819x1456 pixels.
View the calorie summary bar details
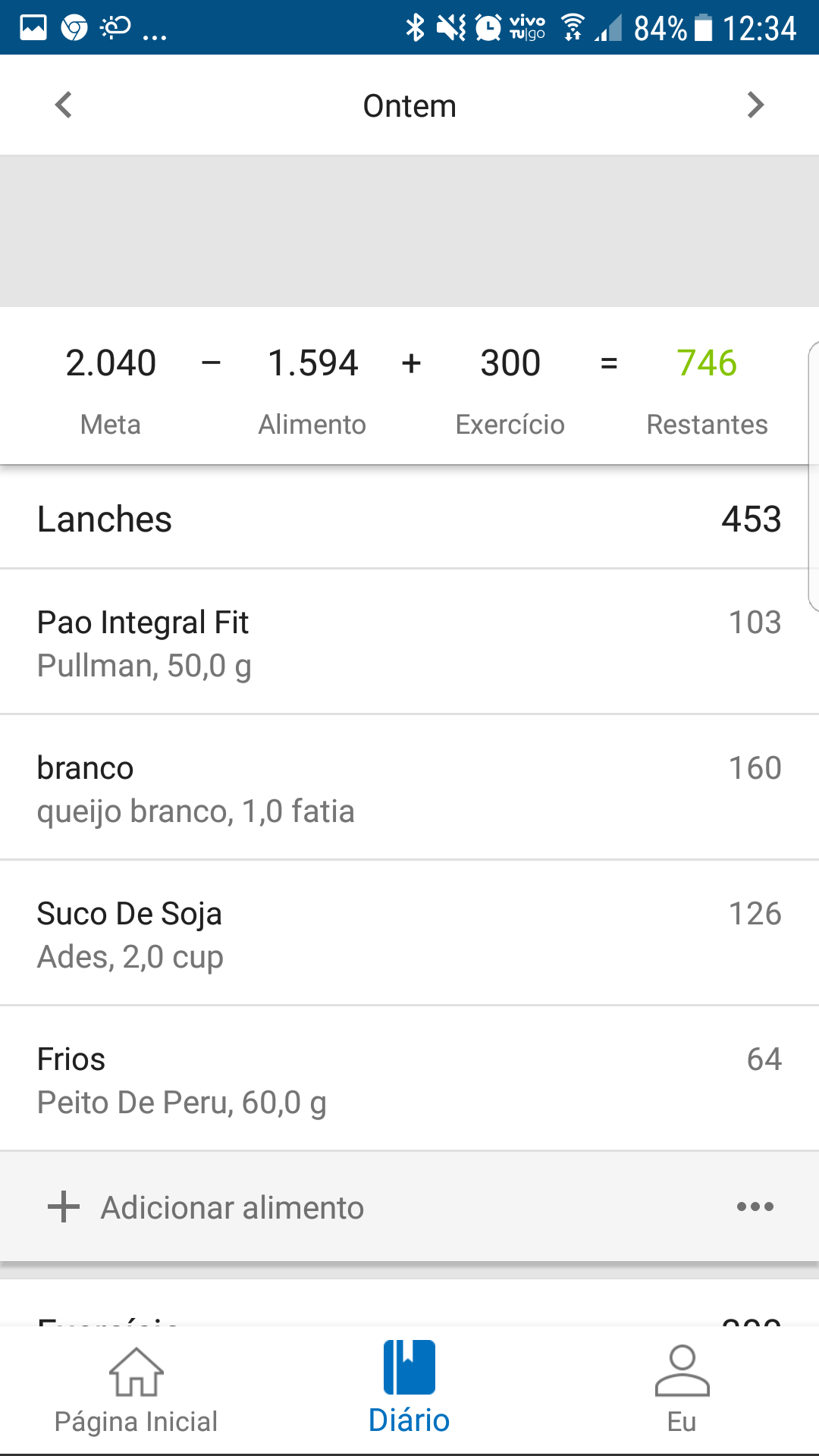[409, 387]
